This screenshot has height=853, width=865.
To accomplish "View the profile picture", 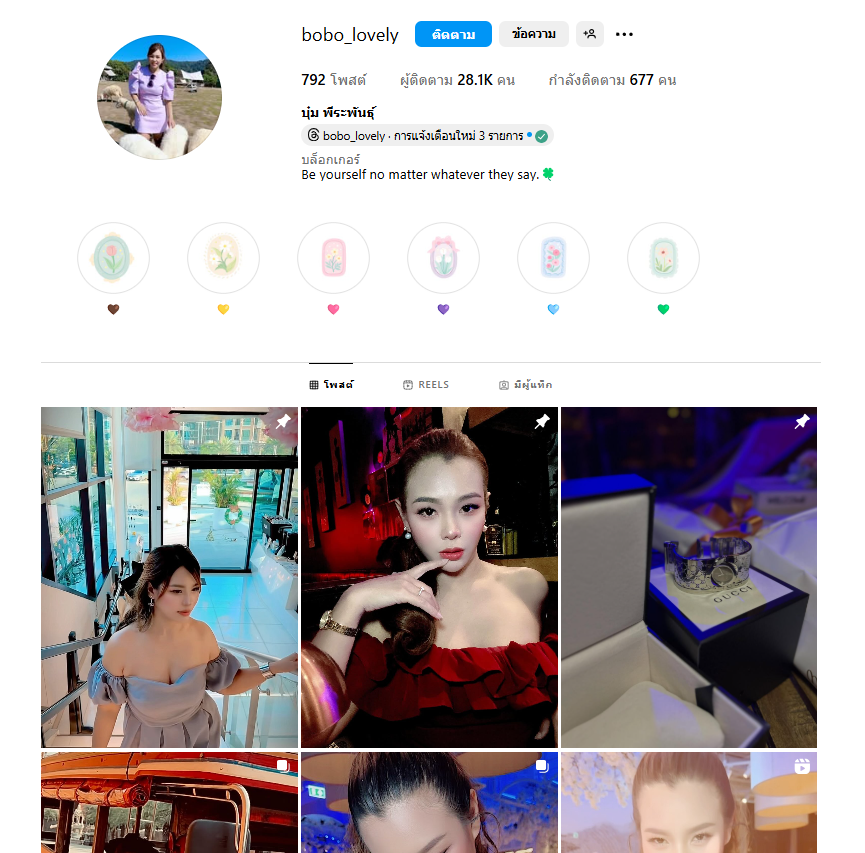I will point(159,97).
